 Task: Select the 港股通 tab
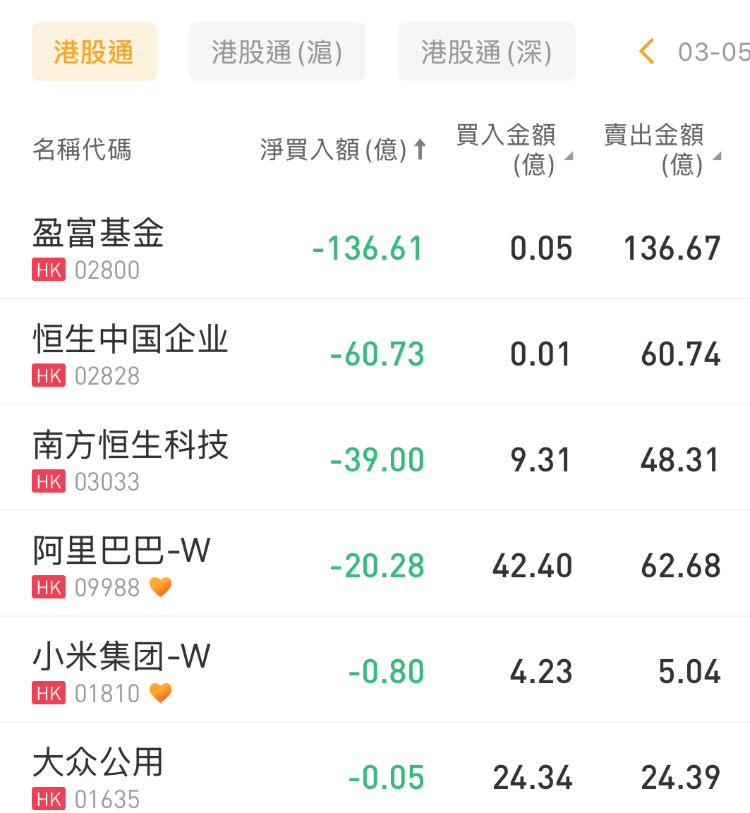point(94,52)
